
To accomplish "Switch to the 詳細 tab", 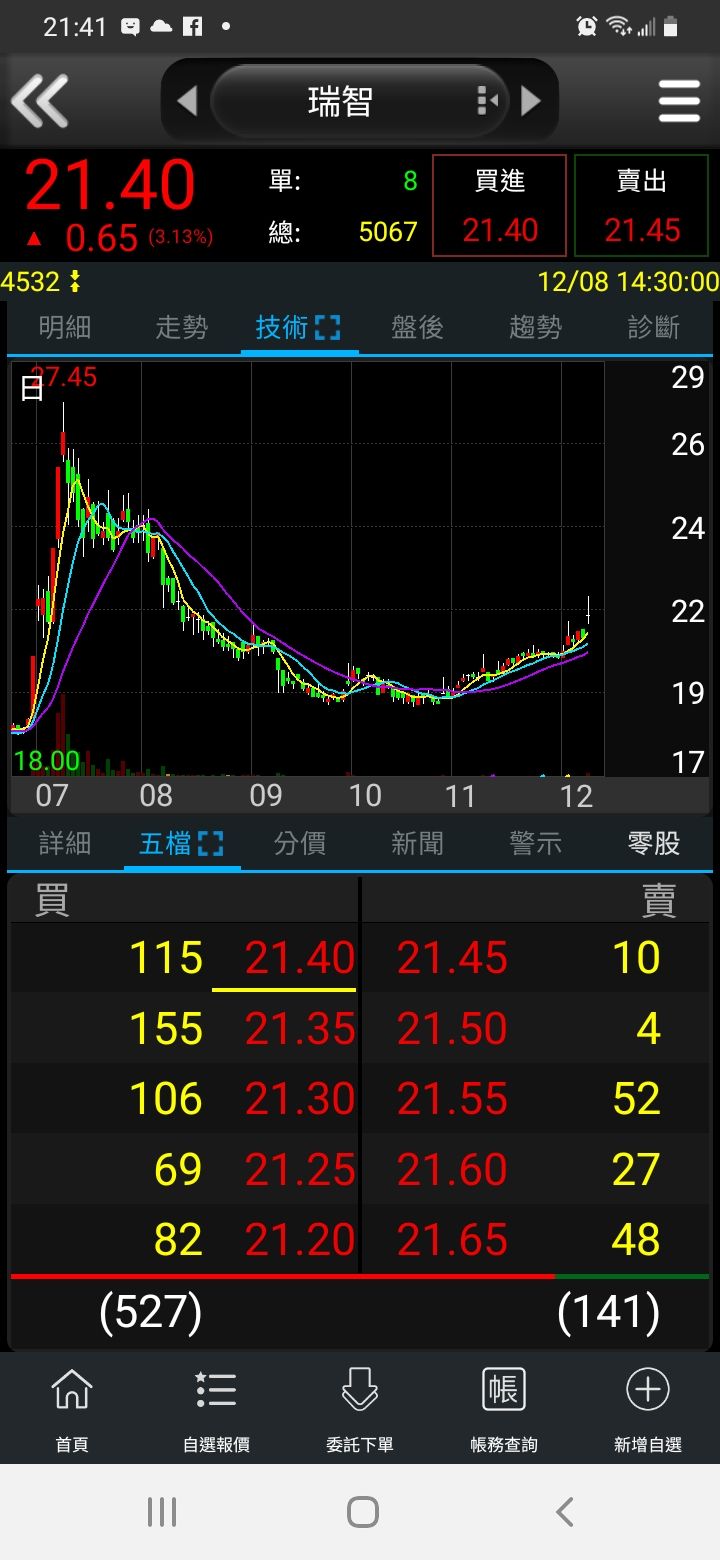I will pyautogui.click(x=65, y=843).
